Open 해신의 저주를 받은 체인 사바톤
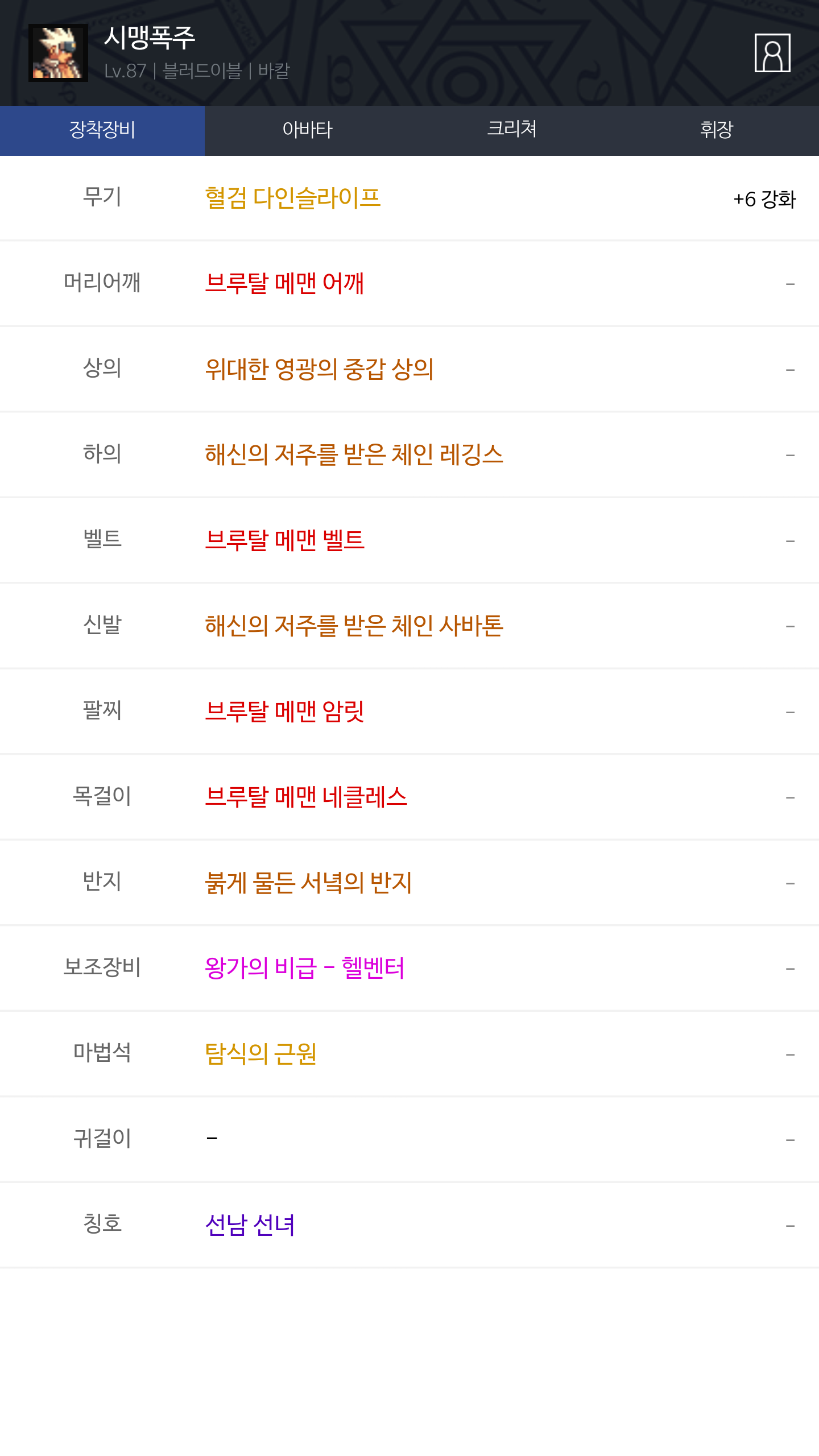The image size is (819, 1456). [354, 626]
